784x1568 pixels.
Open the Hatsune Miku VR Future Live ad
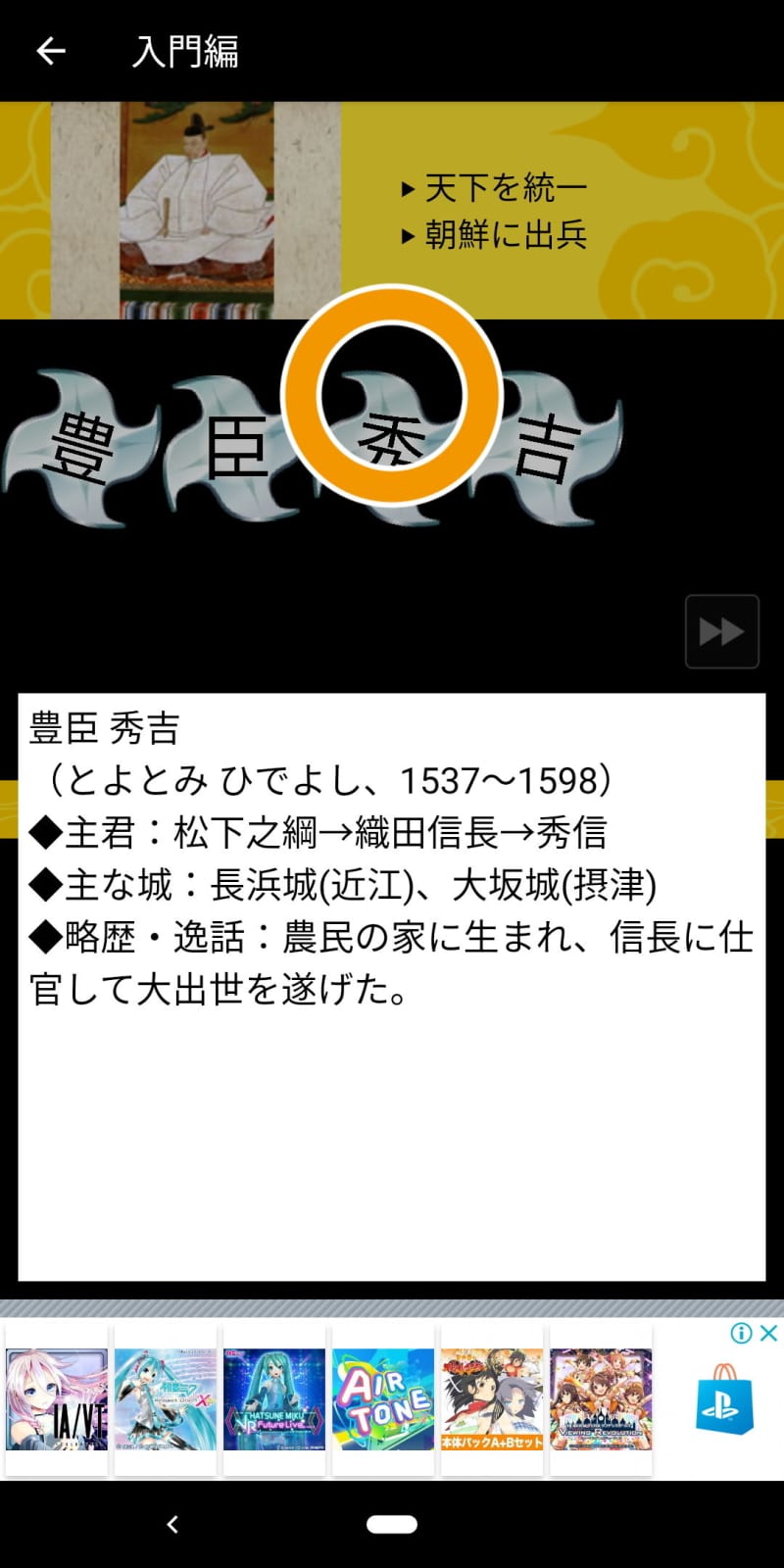point(273,1398)
